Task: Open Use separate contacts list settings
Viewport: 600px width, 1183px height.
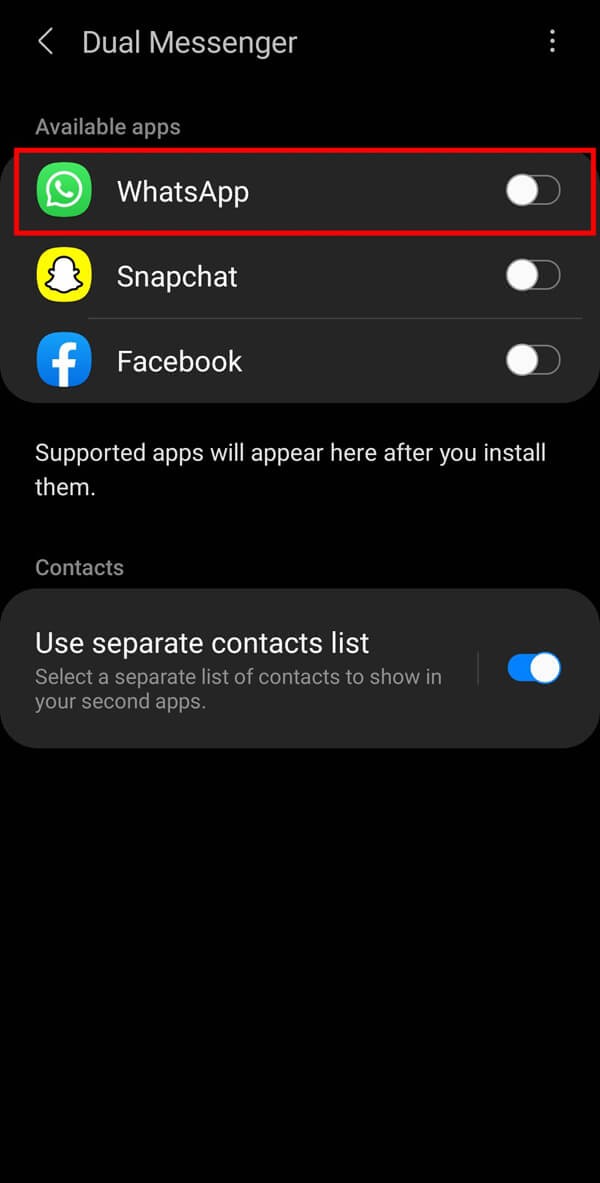Action: pos(240,668)
